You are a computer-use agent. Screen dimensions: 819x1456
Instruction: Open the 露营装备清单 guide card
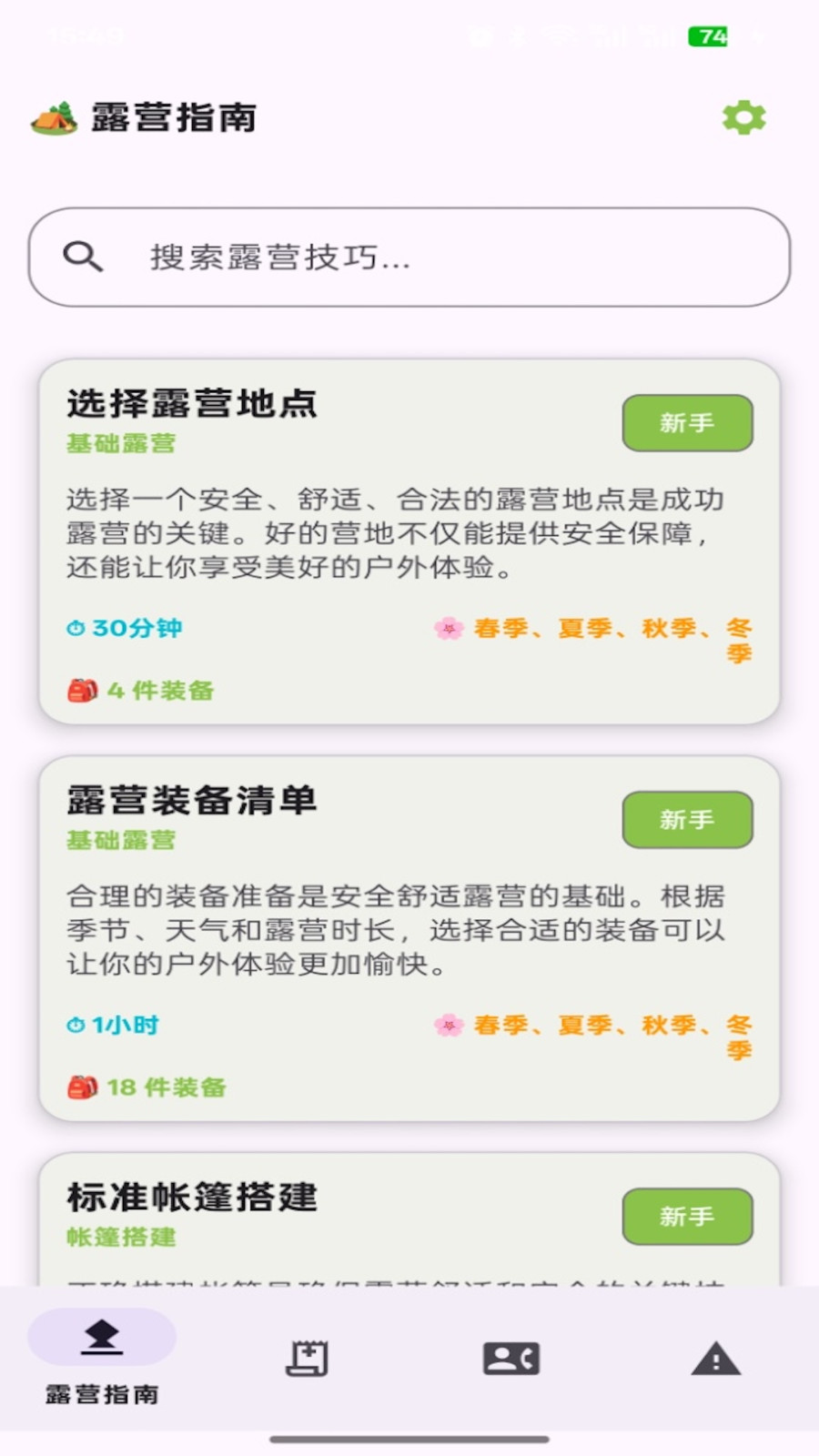409,939
